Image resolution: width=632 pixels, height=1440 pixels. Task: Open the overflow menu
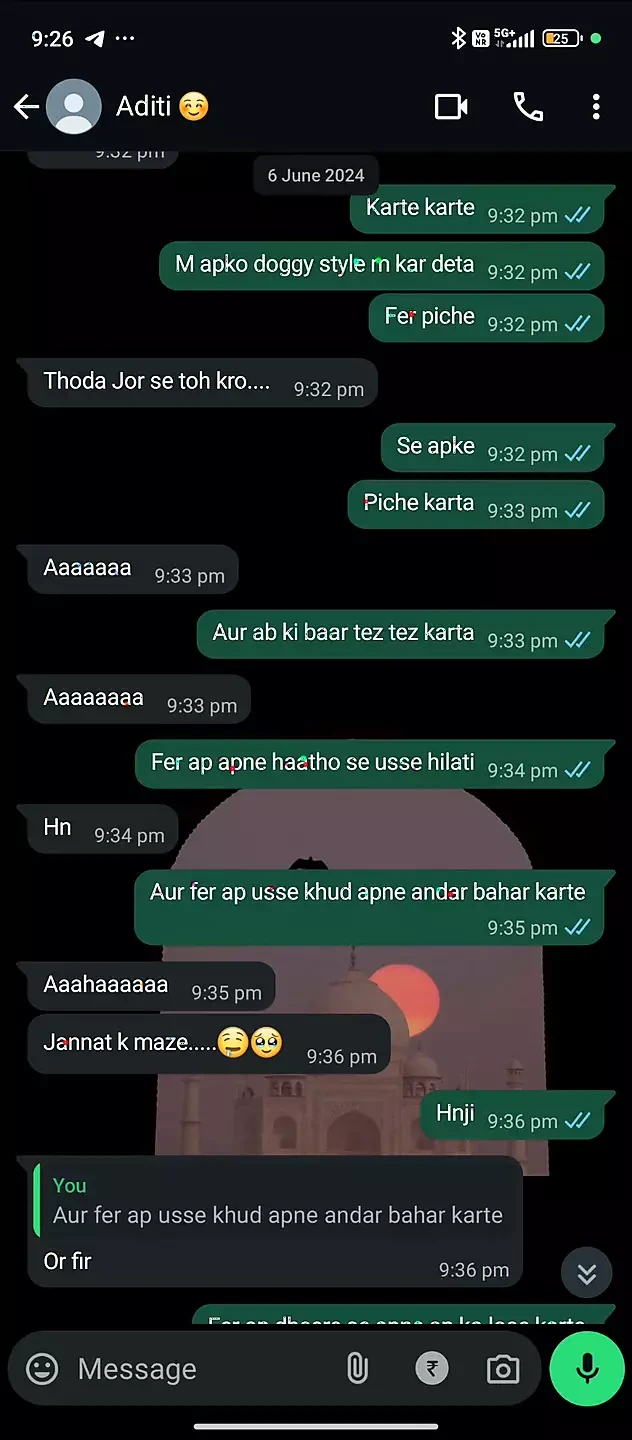click(596, 107)
